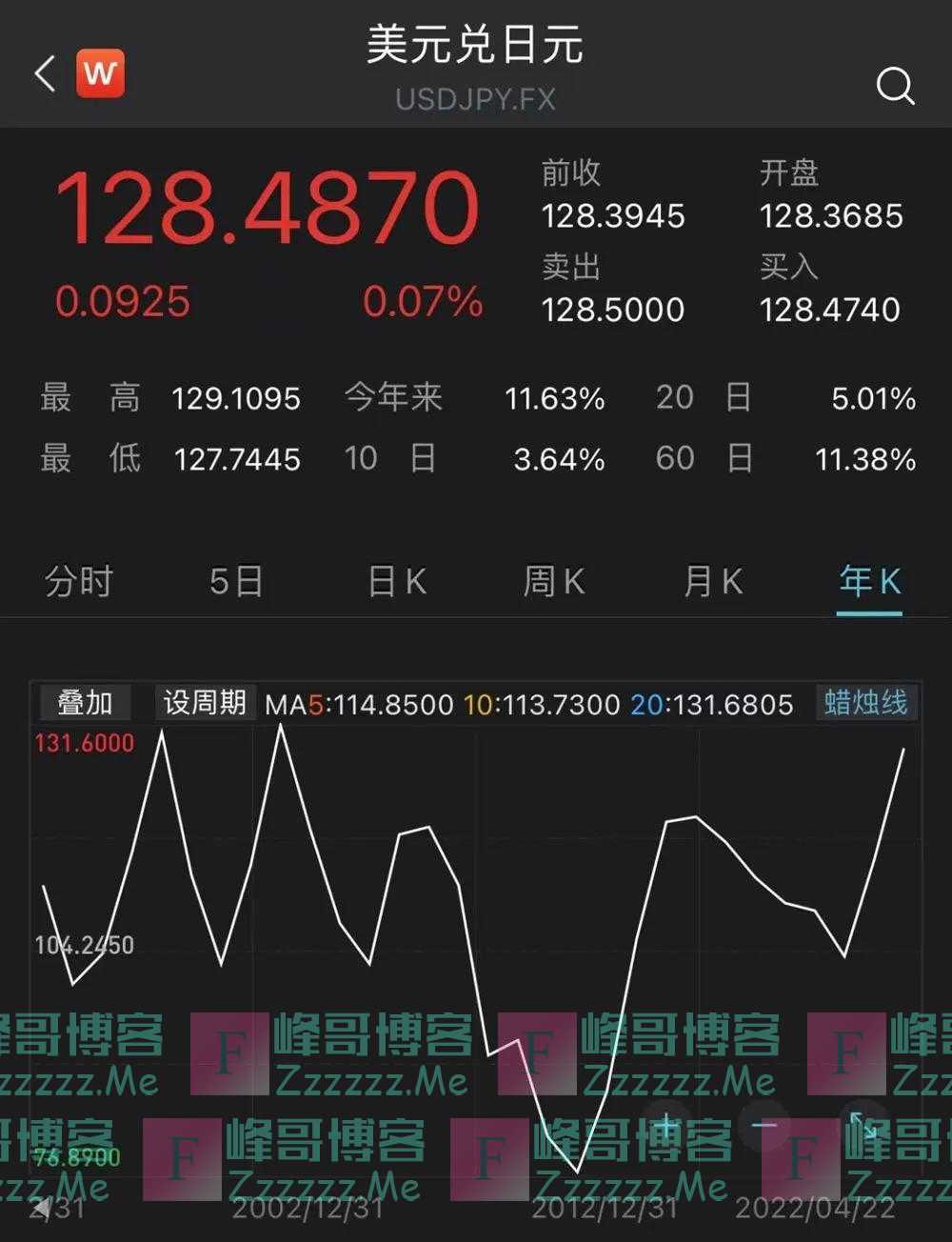Open the 设周期 period settings
This screenshot has height=1242, width=952.
(x=205, y=704)
